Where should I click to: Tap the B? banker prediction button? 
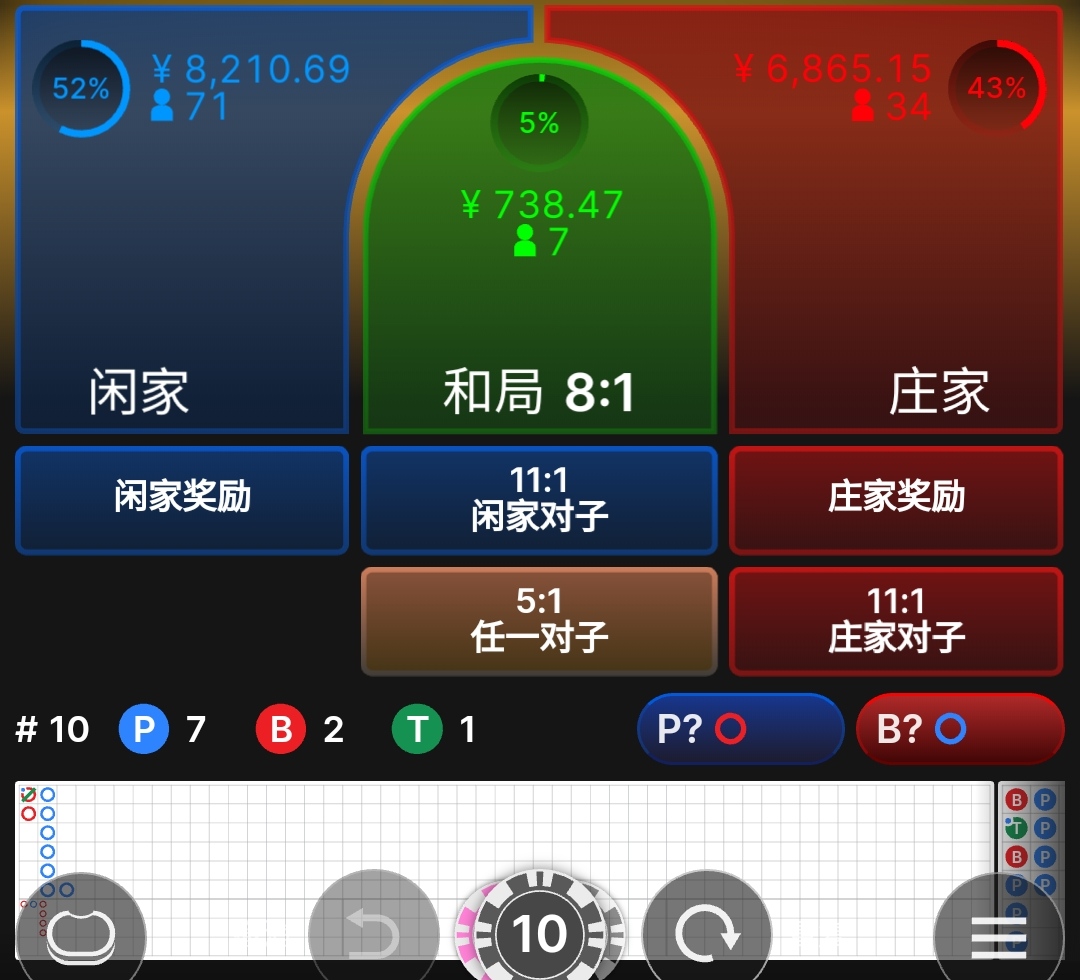(x=960, y=729)
